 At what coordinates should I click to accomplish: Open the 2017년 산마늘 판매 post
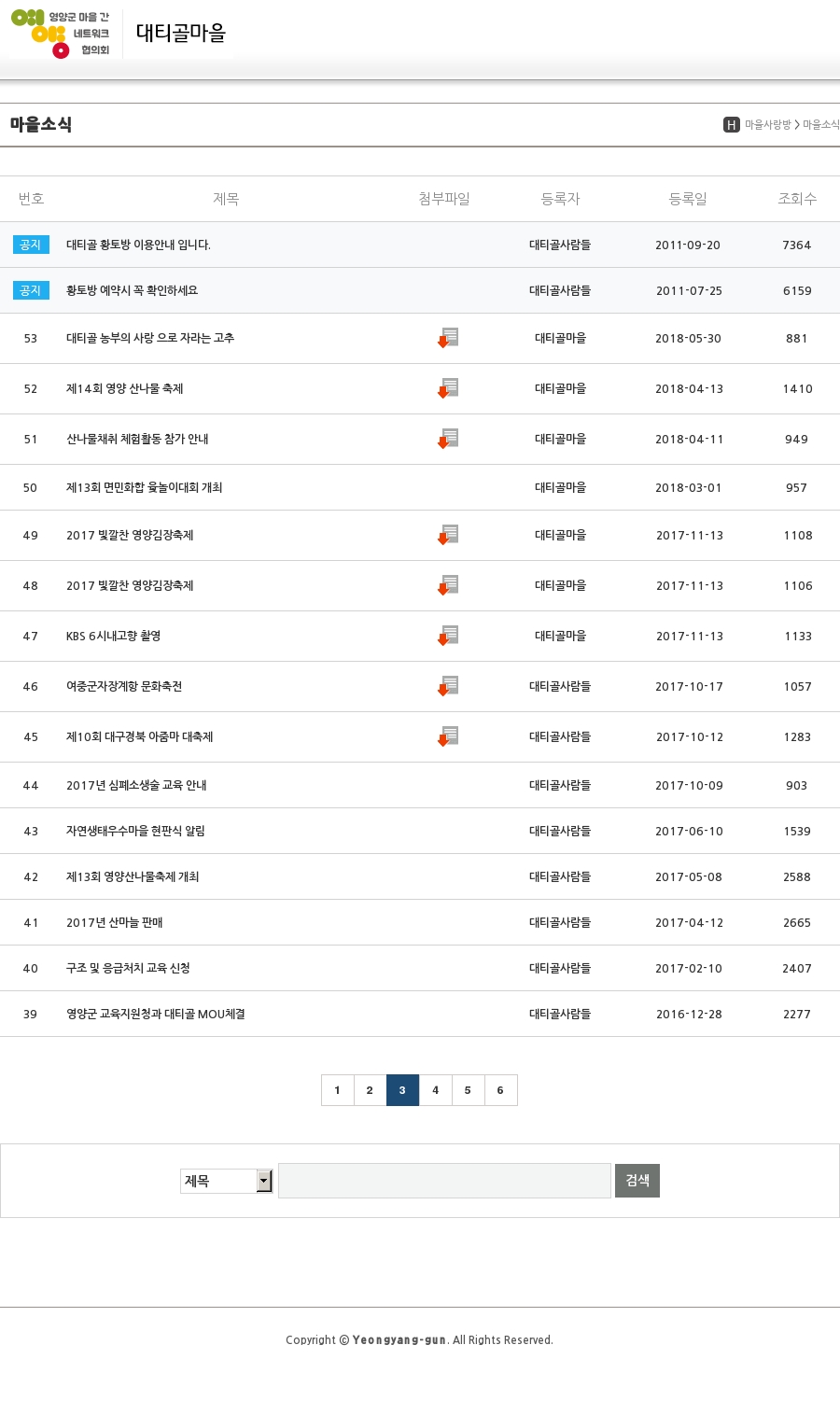(114, 923)
